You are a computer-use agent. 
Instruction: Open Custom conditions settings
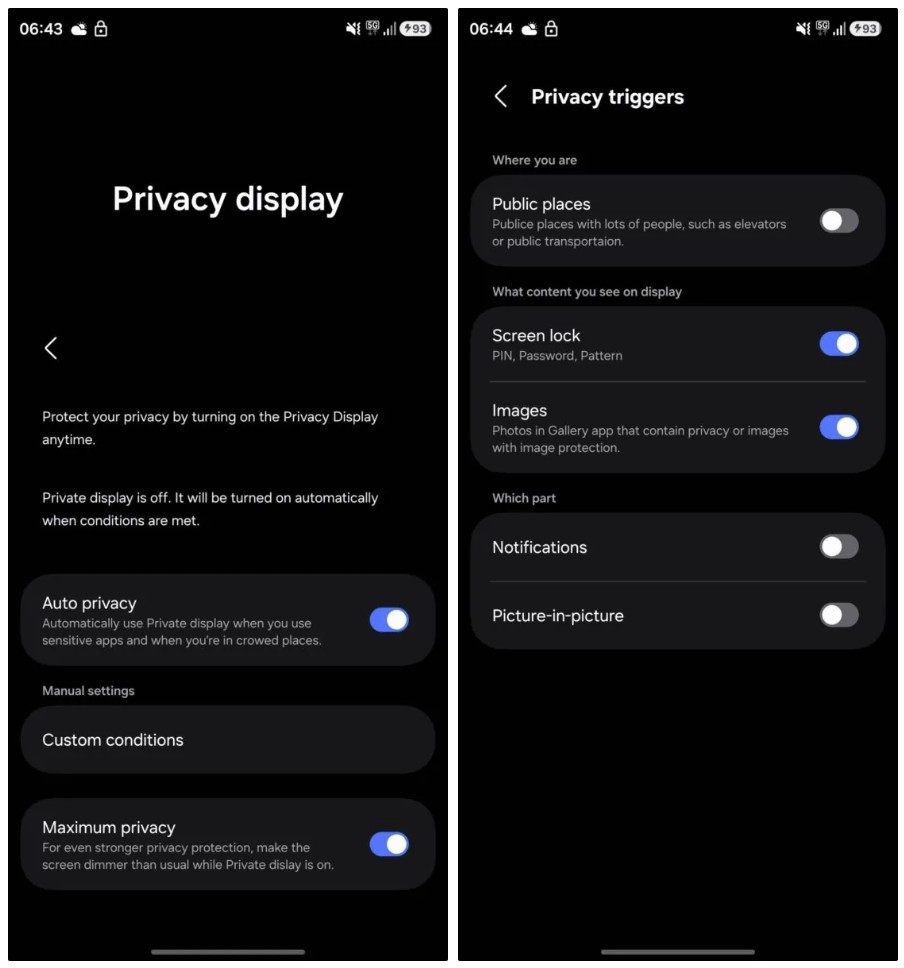coord(228,740)
